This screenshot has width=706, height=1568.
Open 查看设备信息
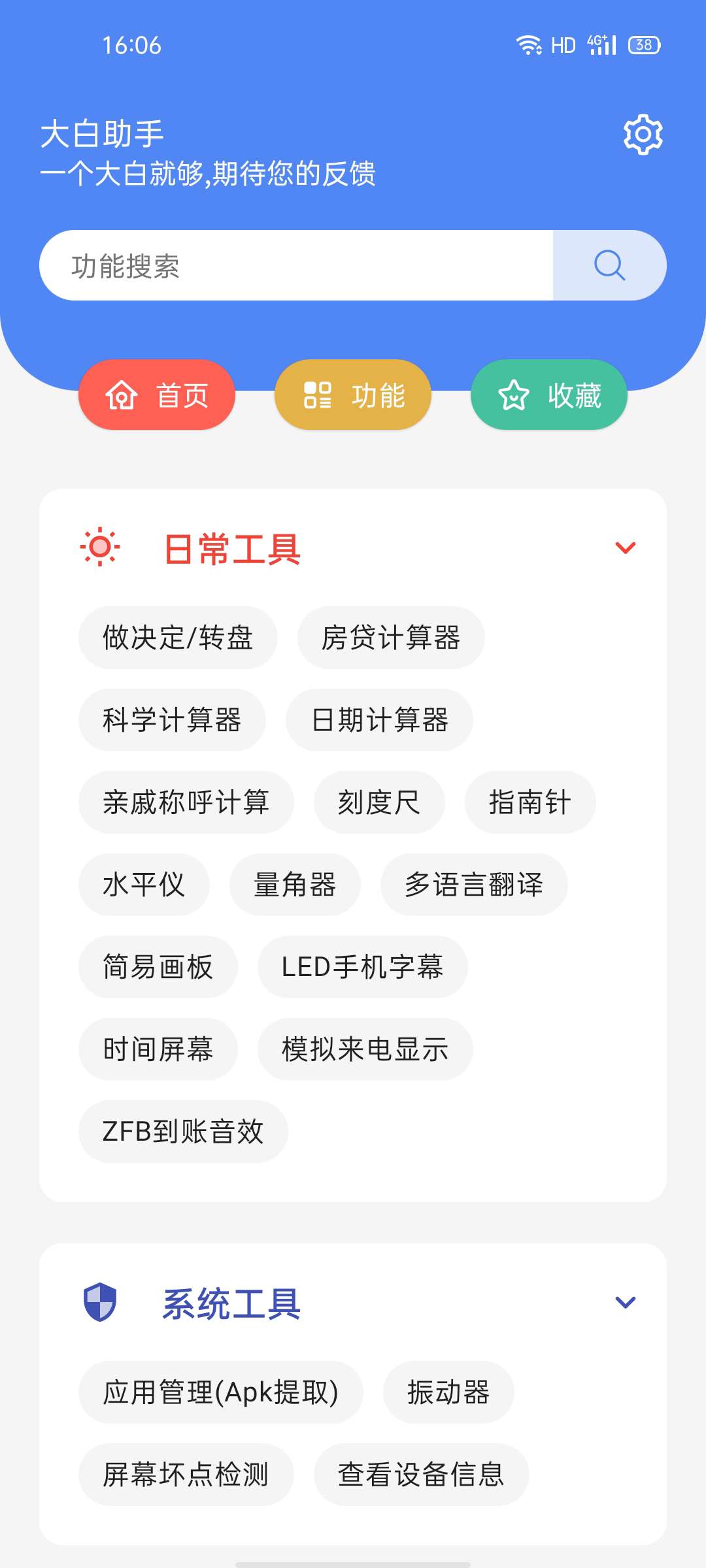[421, 1475]
